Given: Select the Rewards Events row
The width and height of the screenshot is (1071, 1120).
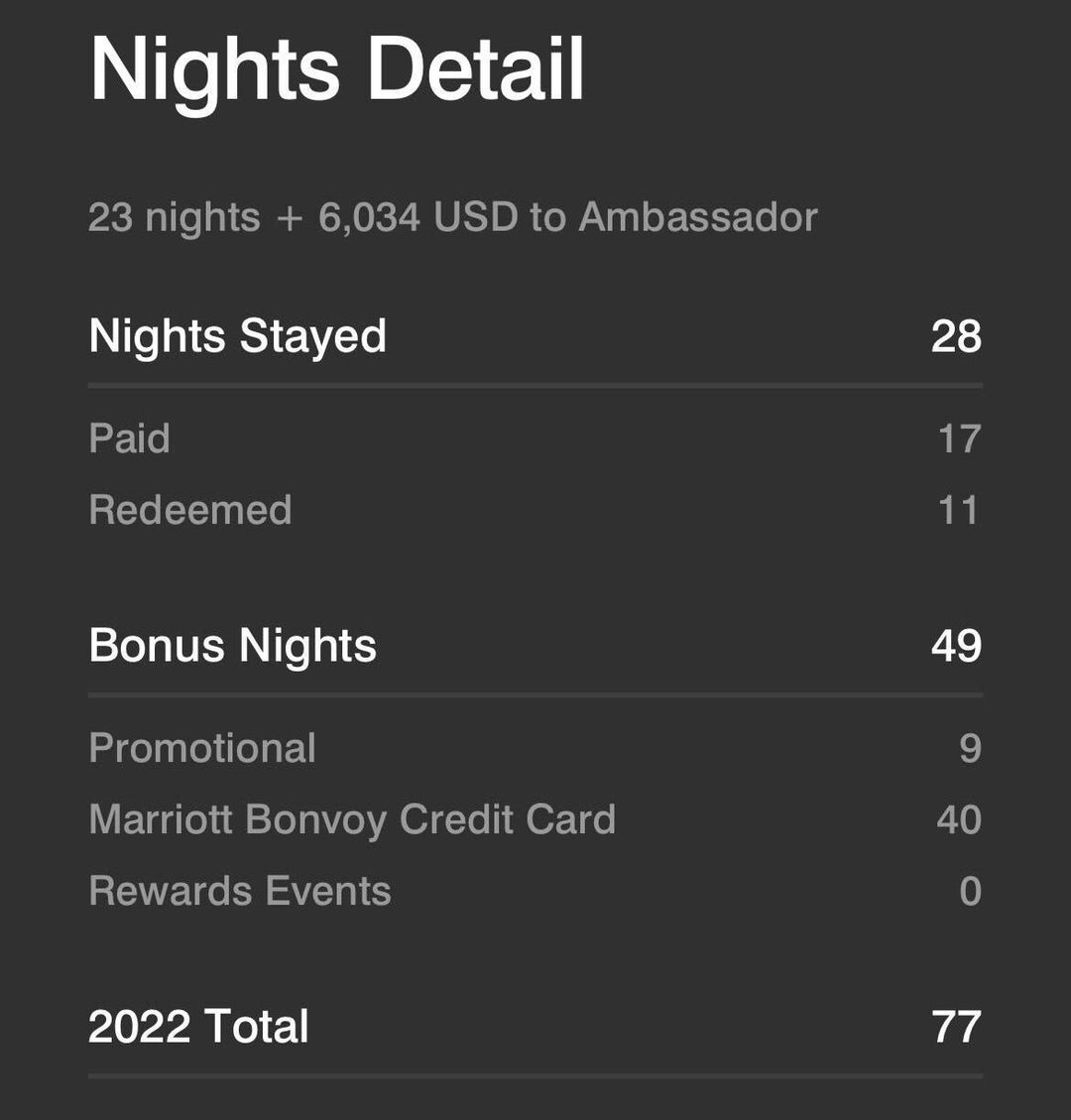Looking at the screenshot, I should click(x=239, y=891).
